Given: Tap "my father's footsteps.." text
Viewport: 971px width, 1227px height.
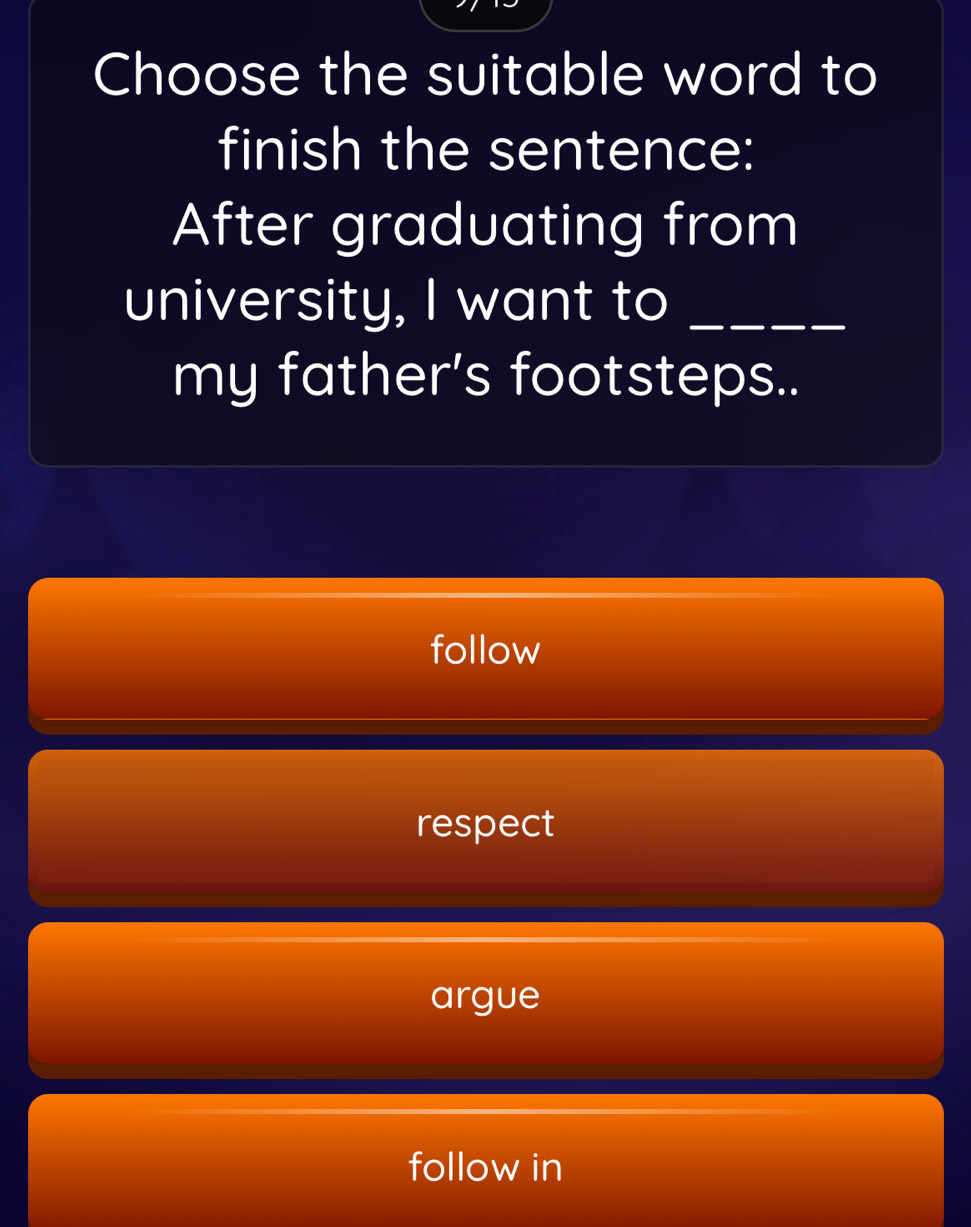Looking at the screenshot, I should coord(485,373).
